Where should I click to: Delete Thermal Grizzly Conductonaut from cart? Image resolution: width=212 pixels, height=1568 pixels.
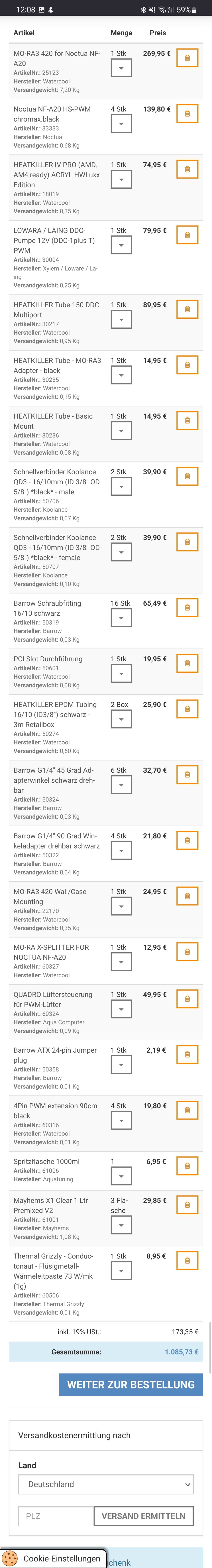(x=187, y=1244)
